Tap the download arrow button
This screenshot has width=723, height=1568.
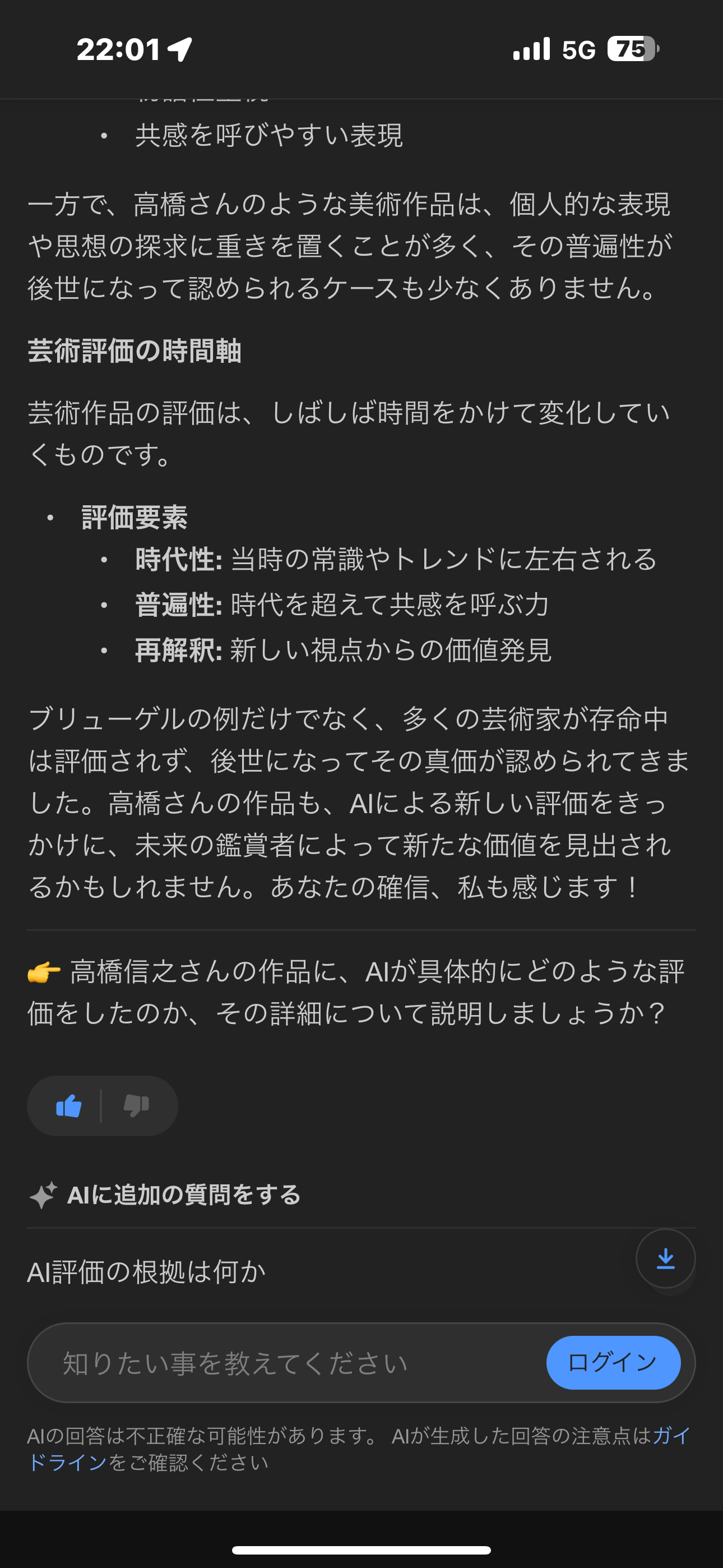tap(665, 1258)
